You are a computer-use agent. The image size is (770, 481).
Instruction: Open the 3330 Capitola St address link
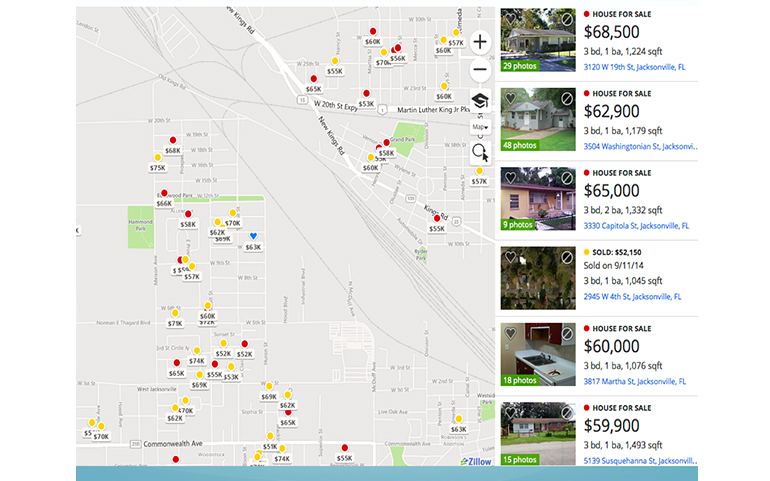(x=636, y=226)
